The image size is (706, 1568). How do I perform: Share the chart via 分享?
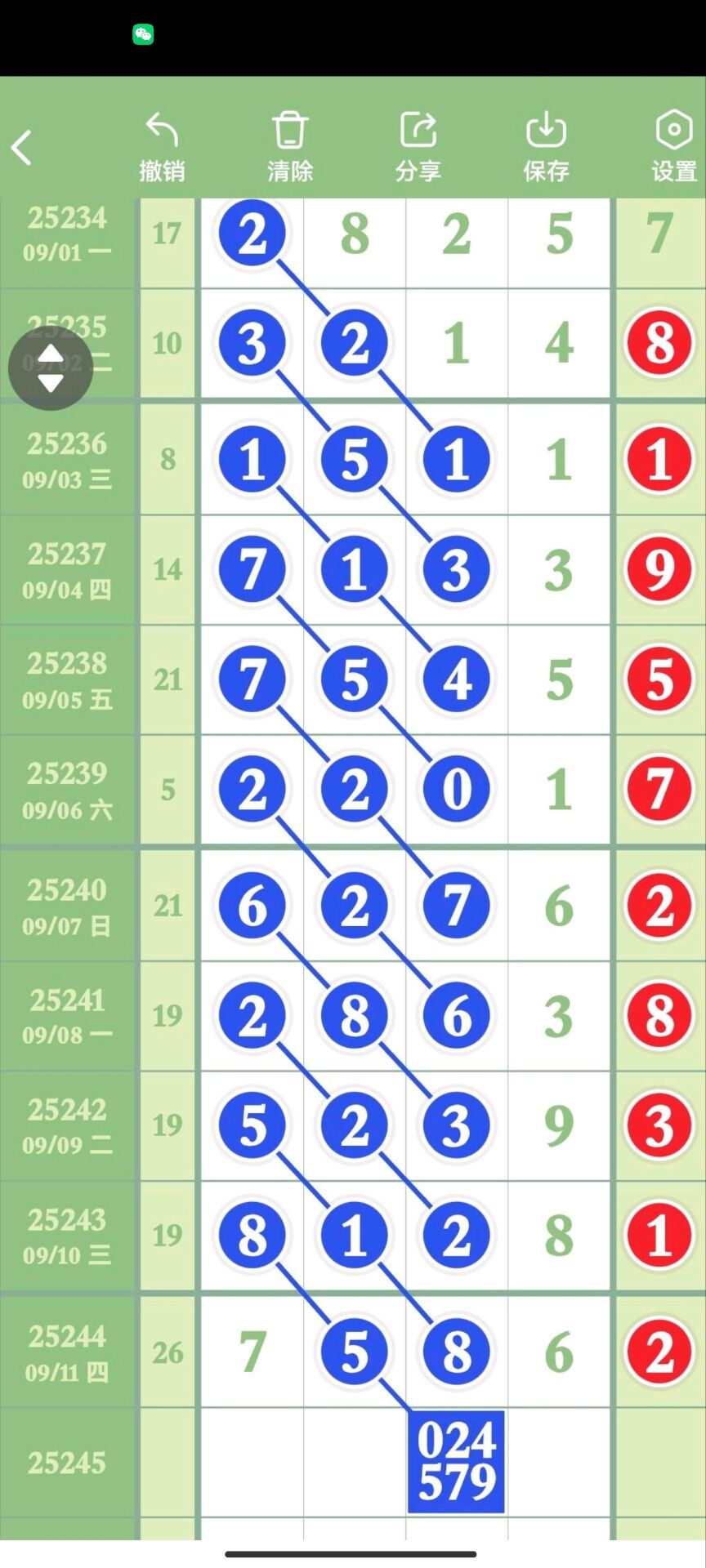click(x=418, y=148)
